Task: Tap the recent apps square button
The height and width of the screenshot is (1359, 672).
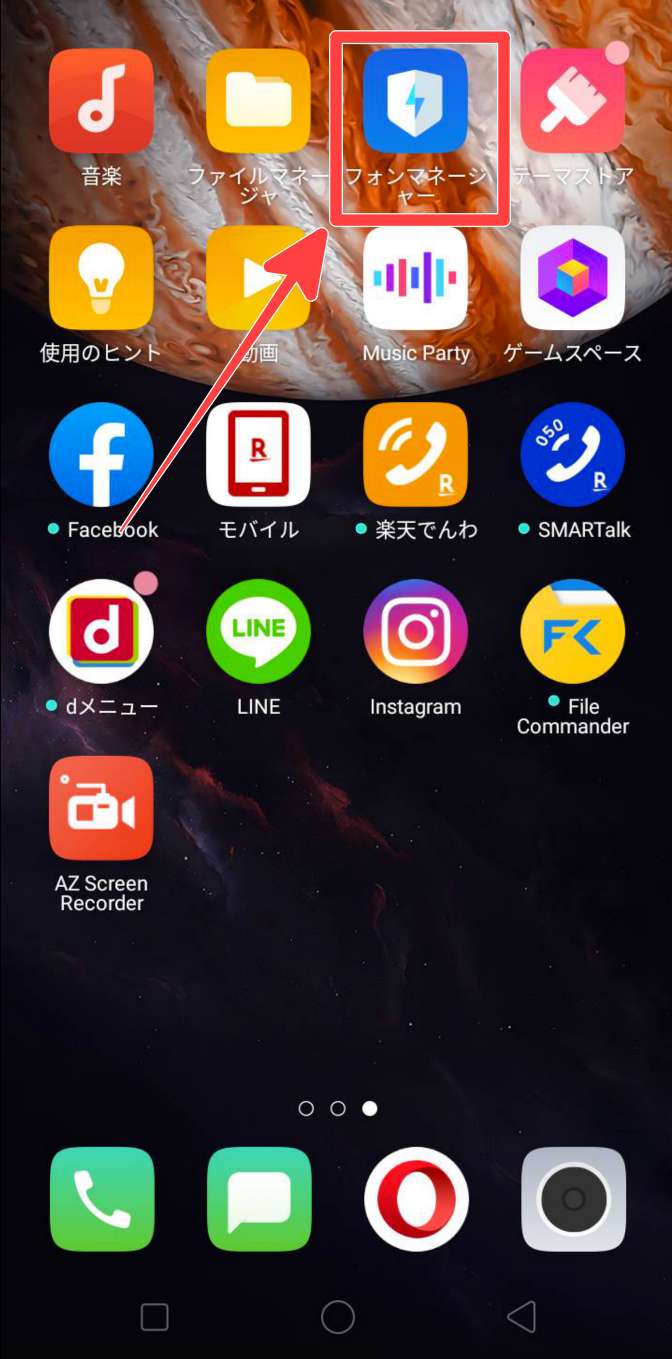Action: pyautogui.click(x=154, y=1317)
